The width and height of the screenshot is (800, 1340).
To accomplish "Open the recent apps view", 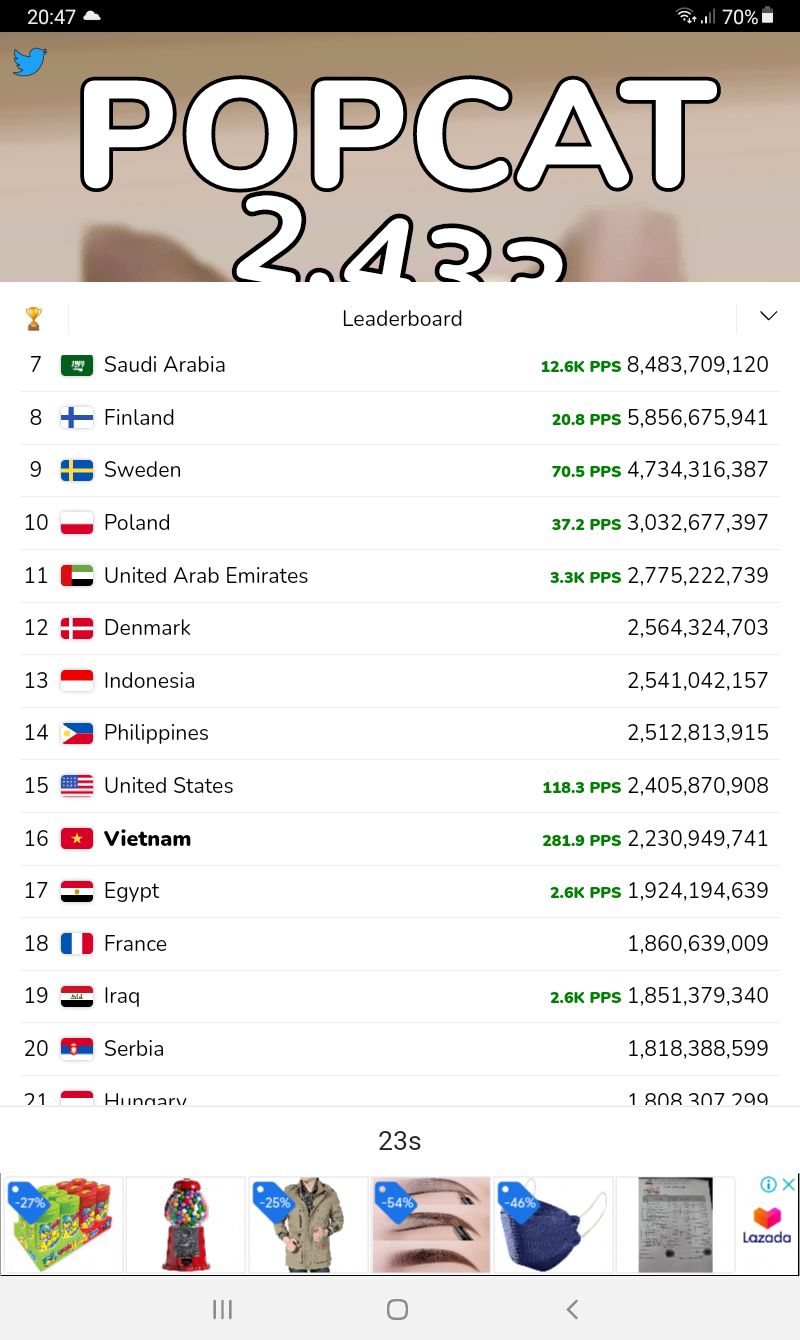I will point(222,1309).
